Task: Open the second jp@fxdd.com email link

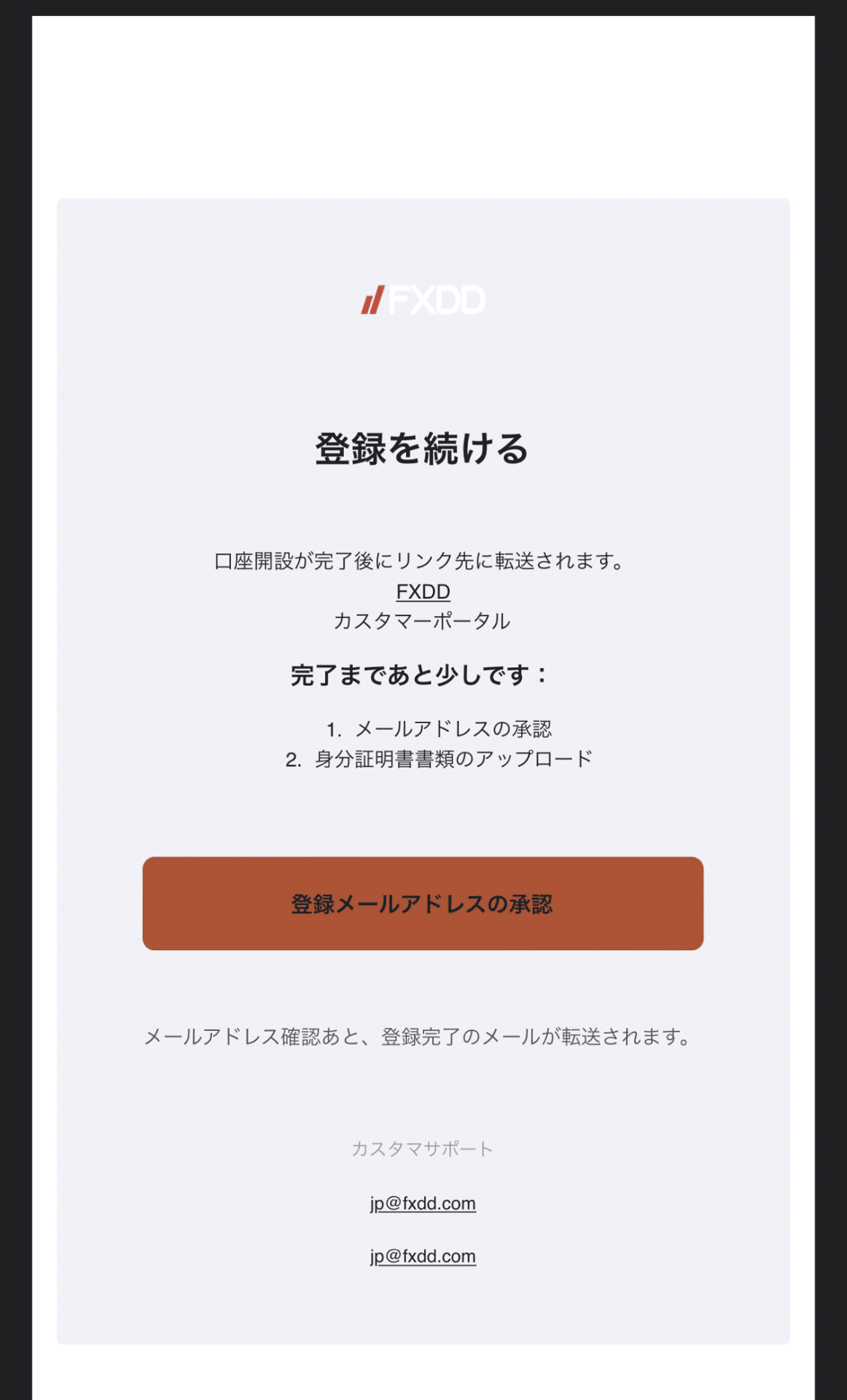Action: 423,1256
